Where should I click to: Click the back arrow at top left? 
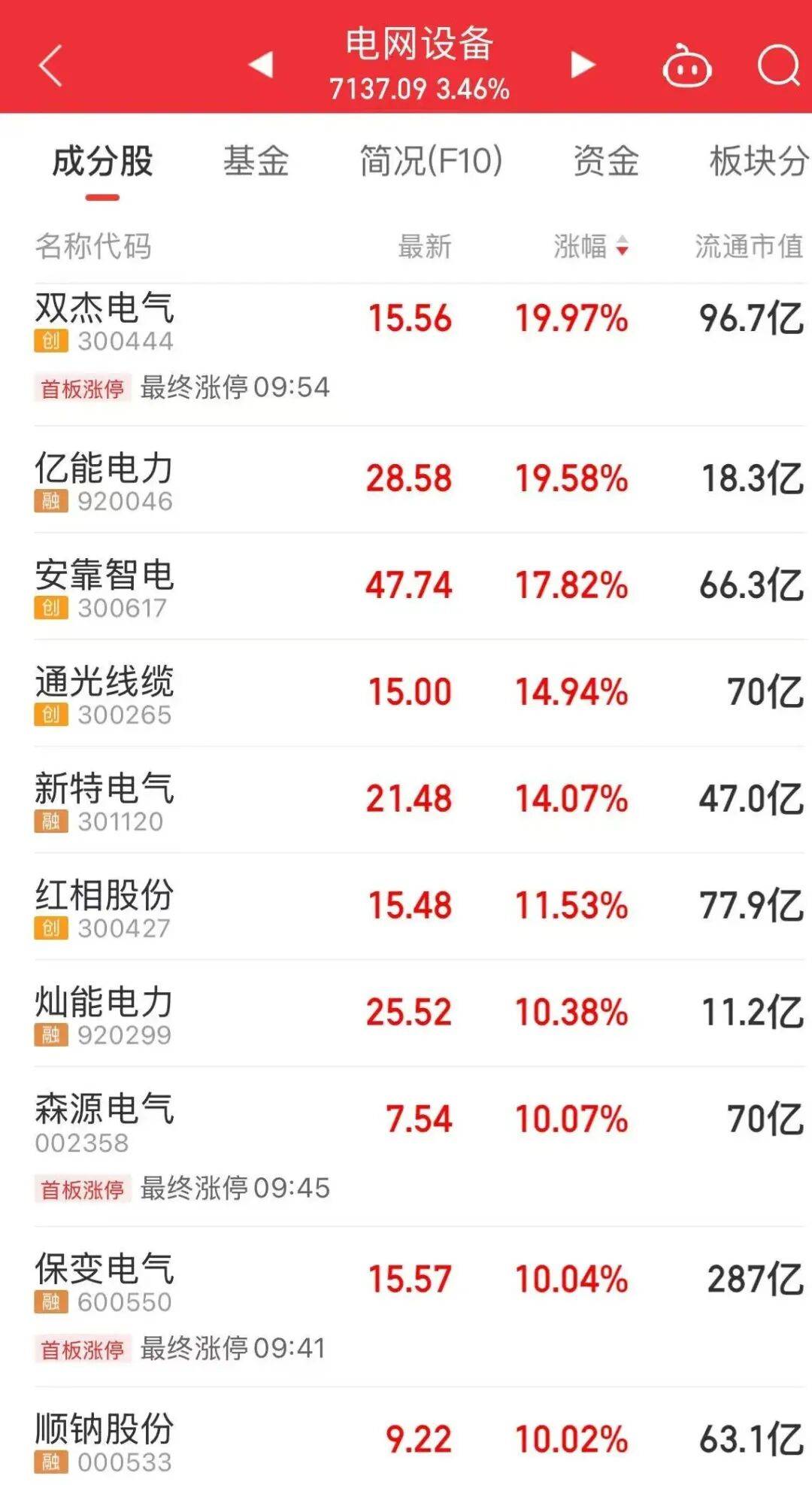coord(47,66)
